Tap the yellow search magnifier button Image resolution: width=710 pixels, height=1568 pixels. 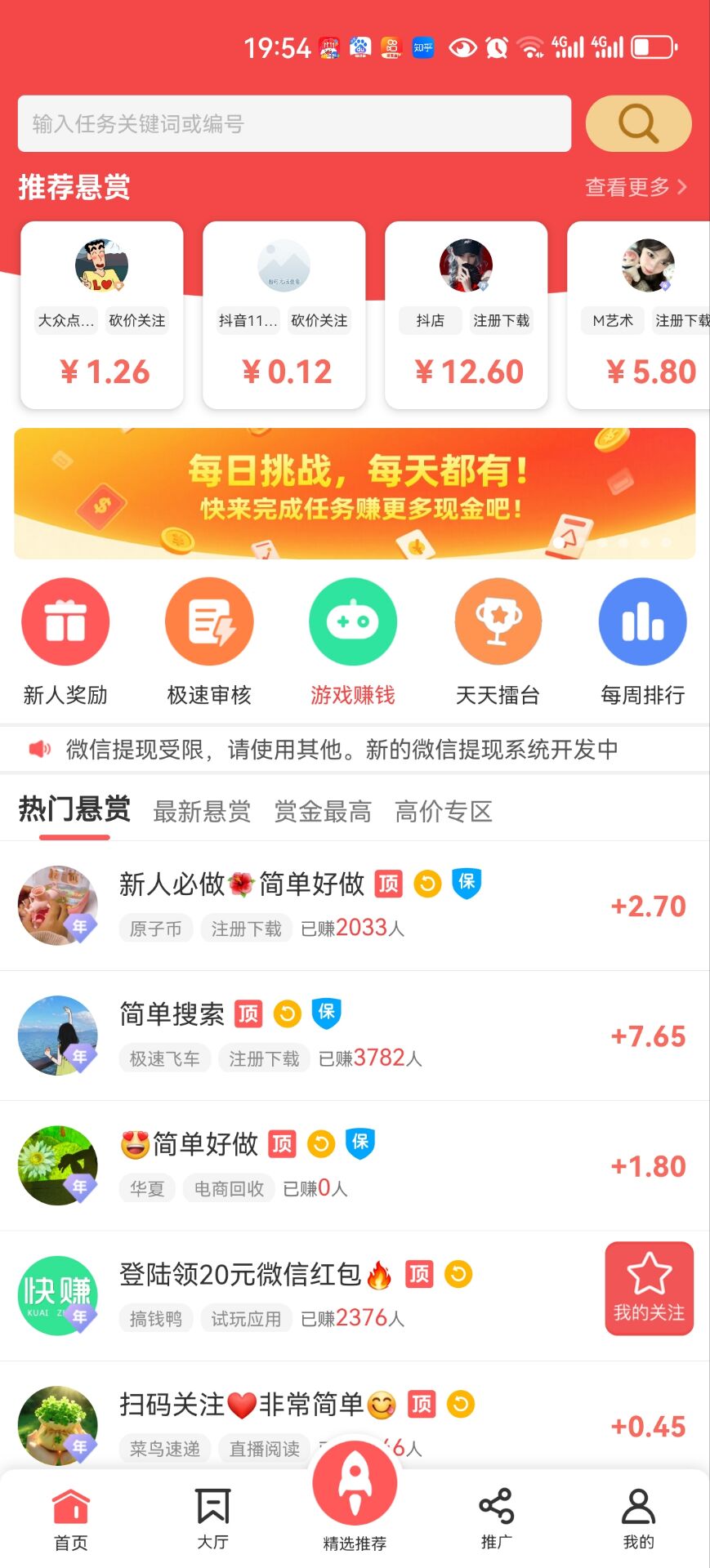(638, 124)
